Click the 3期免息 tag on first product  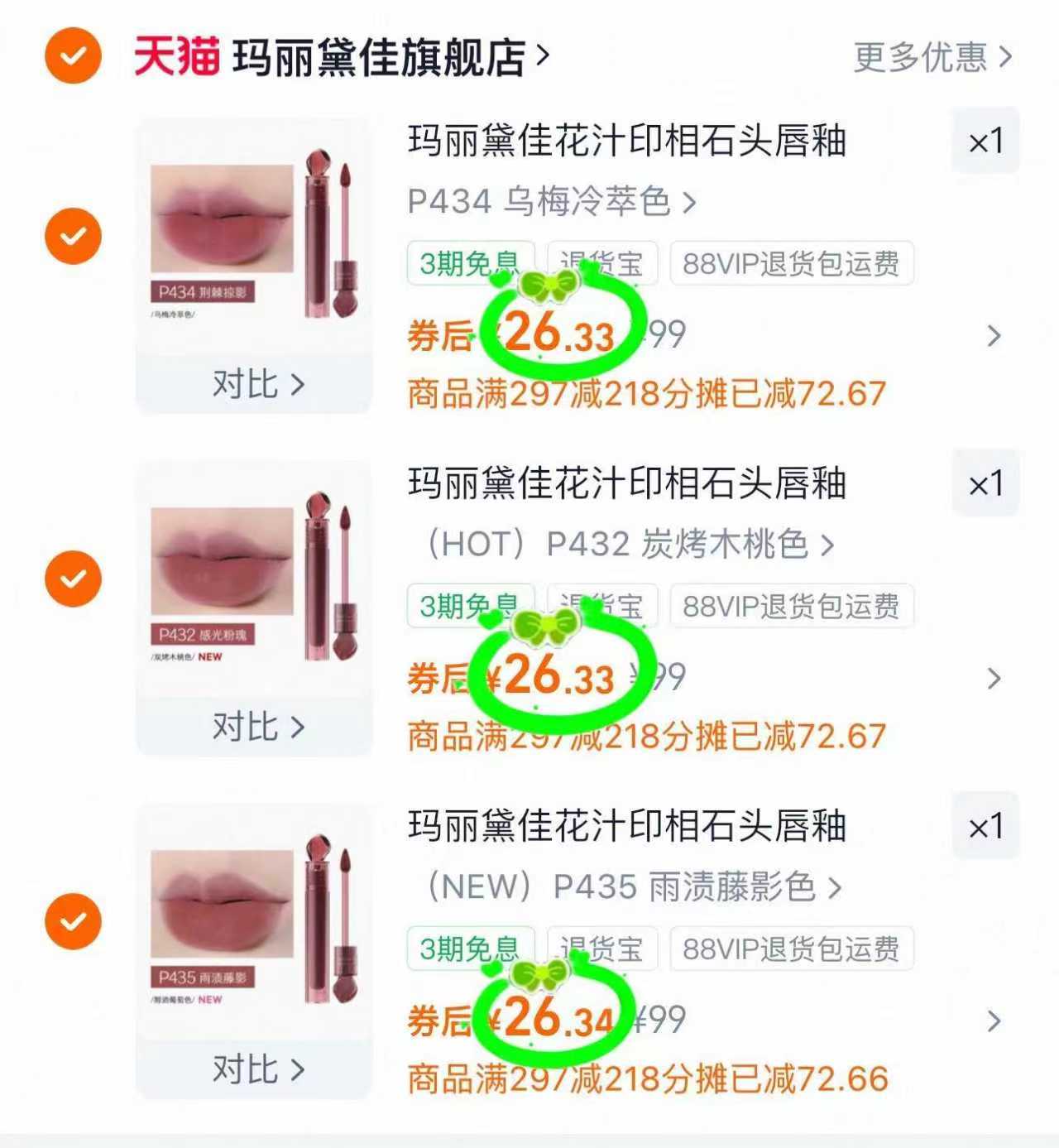tap(470, 262)
